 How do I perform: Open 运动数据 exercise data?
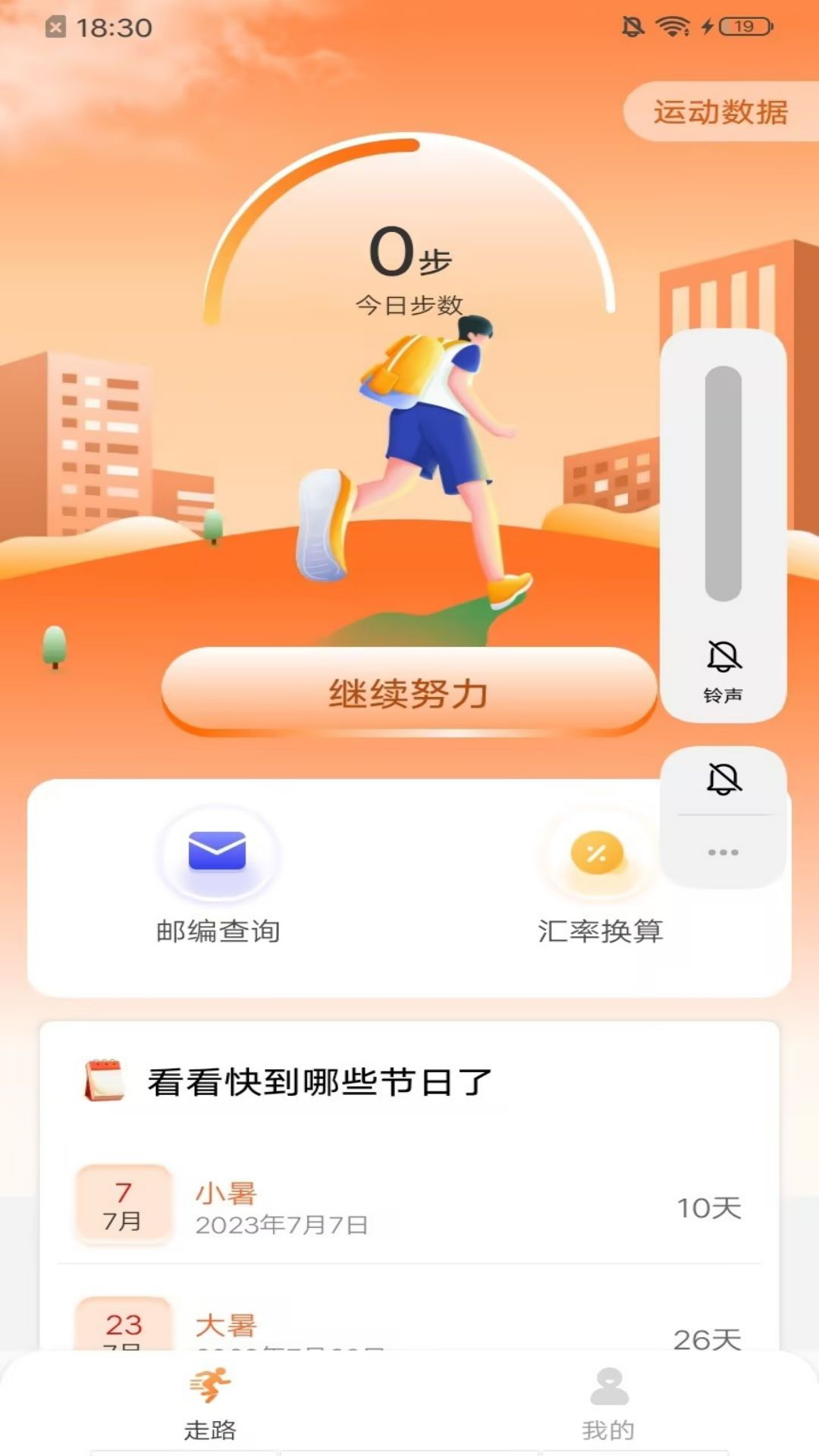click(721, 112)
